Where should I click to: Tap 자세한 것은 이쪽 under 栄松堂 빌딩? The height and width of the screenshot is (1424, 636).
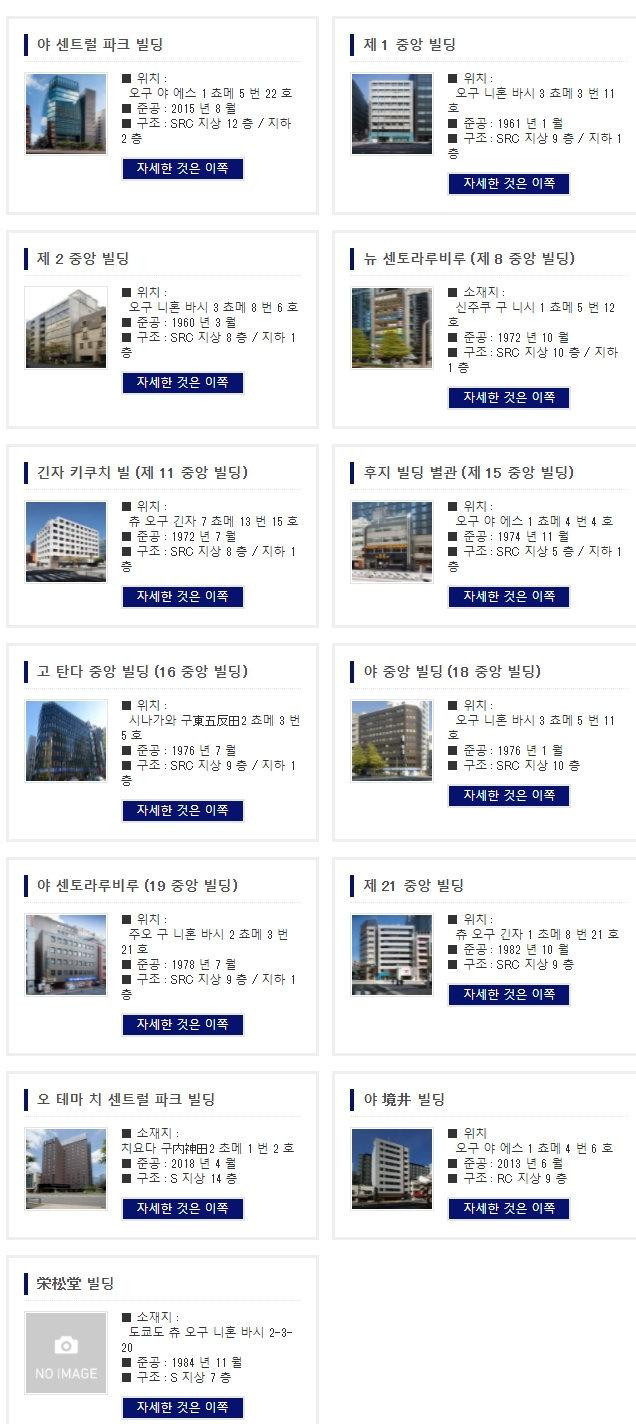click(183, 1407)
